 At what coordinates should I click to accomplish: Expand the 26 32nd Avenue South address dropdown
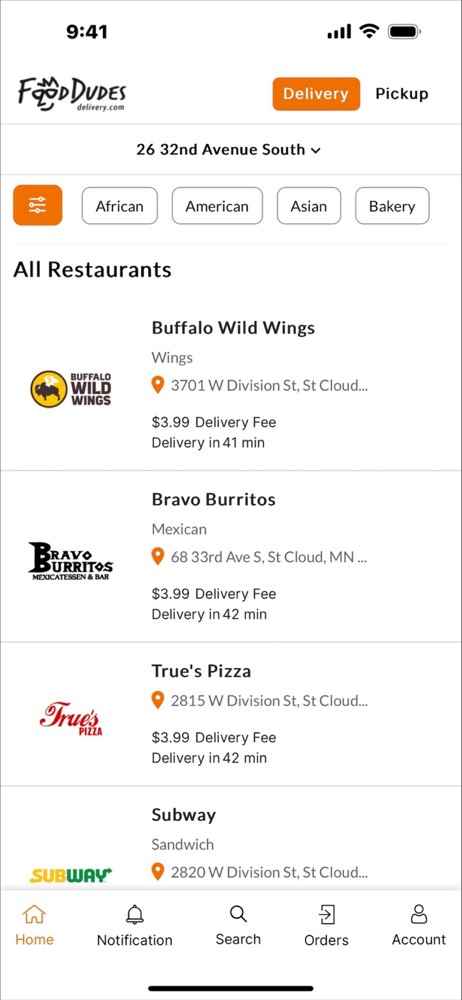point(228,150)
